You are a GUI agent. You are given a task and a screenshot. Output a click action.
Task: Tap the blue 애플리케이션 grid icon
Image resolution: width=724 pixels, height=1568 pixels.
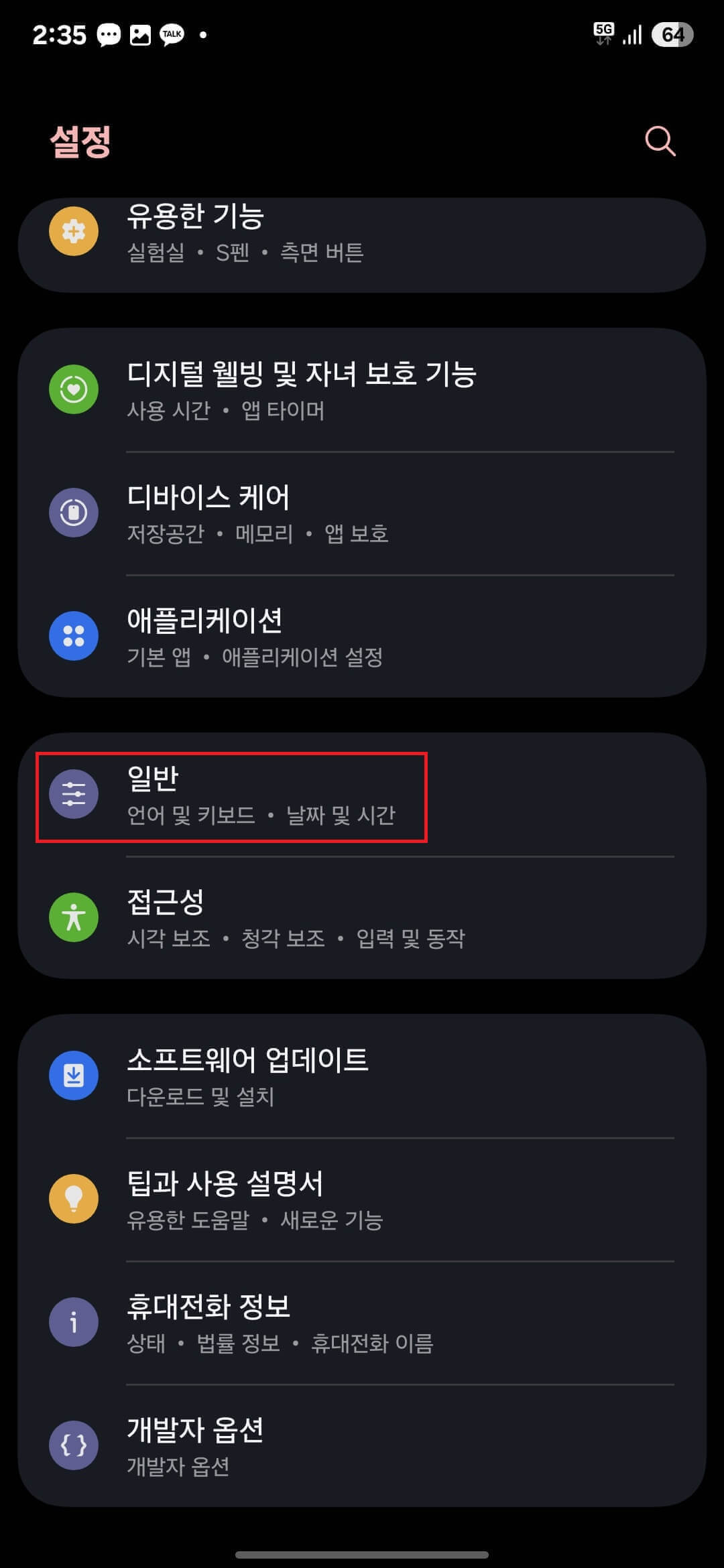point(74,636)
